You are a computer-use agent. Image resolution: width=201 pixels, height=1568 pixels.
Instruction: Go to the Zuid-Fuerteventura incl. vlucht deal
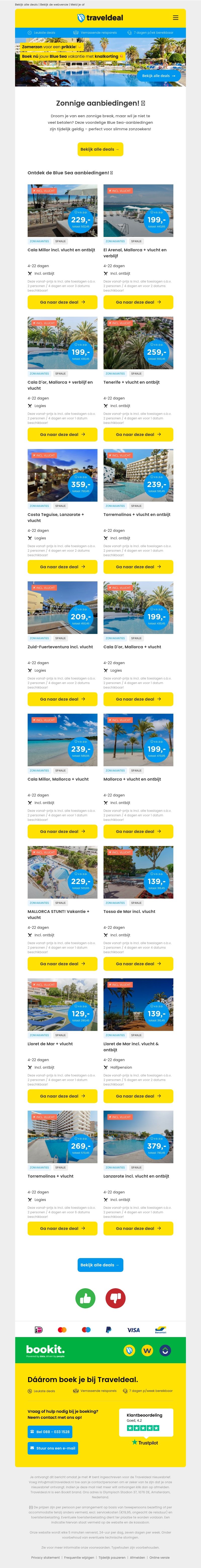(62, 699)
